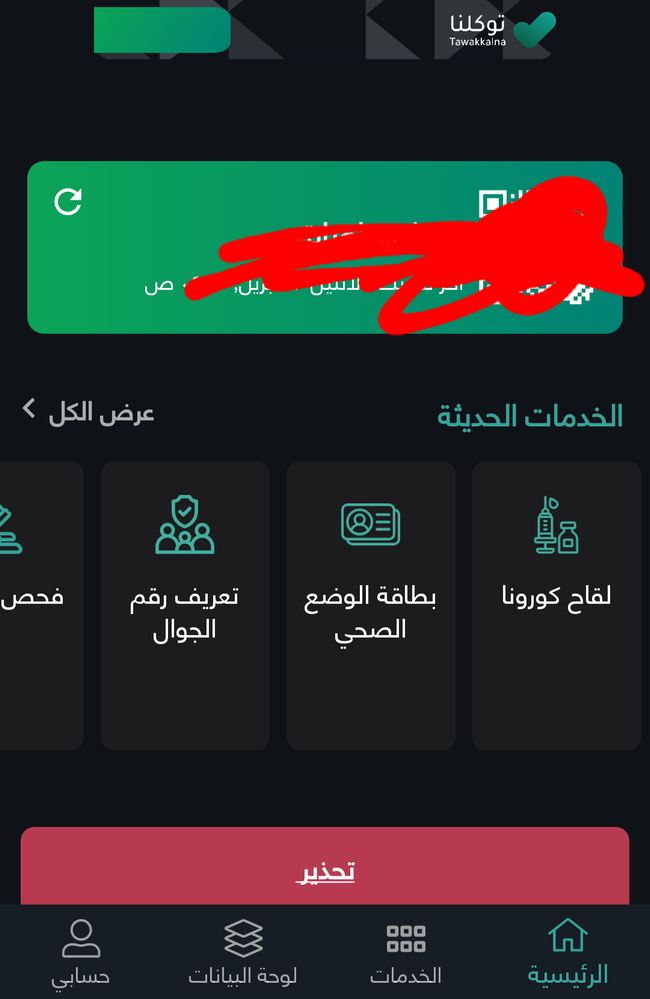Switch to the الرئيسية home tab
The image size is (650, 999).
[567, 952]
